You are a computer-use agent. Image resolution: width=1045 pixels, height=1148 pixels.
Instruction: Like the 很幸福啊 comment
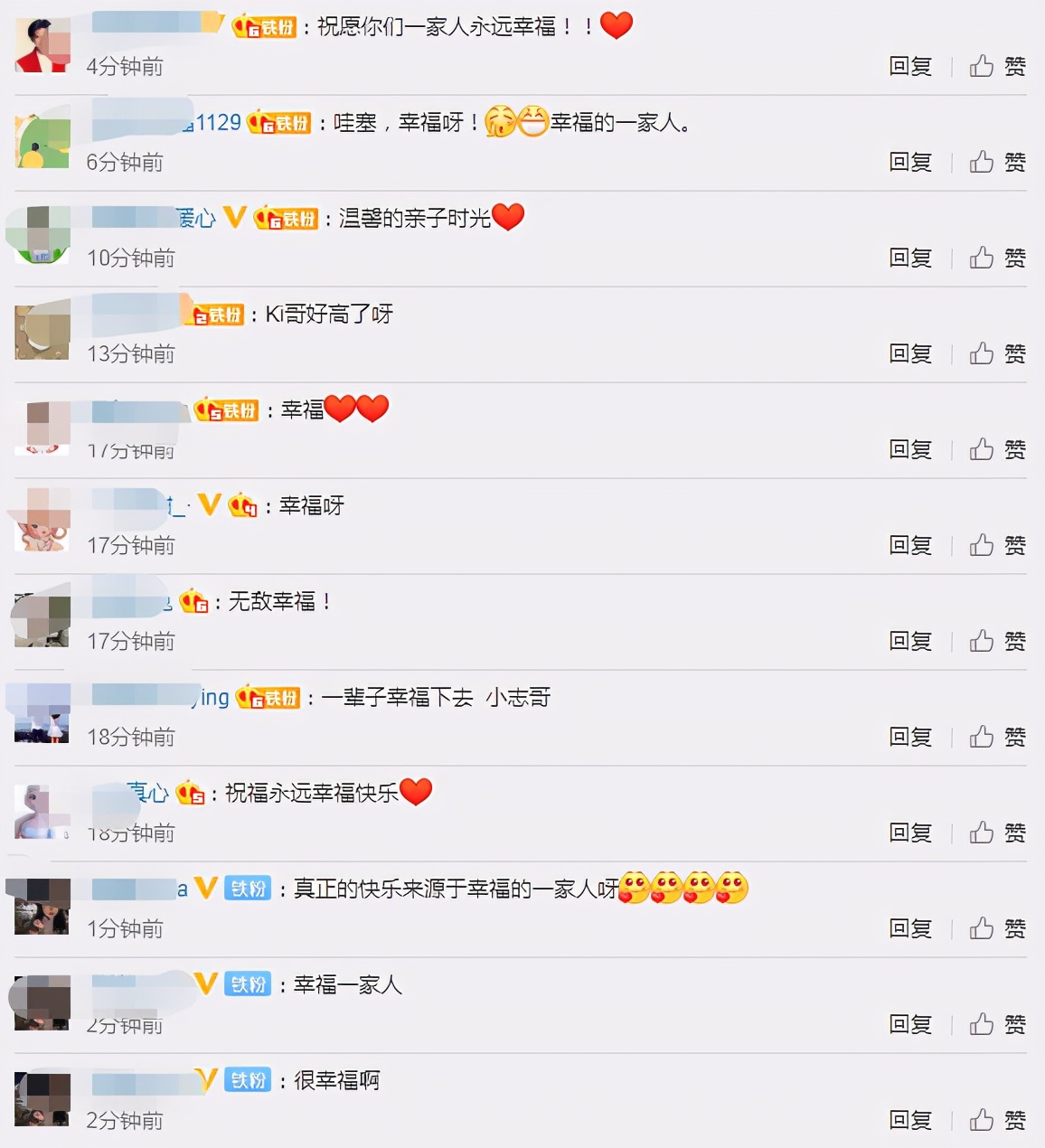tap(997, 1120)
